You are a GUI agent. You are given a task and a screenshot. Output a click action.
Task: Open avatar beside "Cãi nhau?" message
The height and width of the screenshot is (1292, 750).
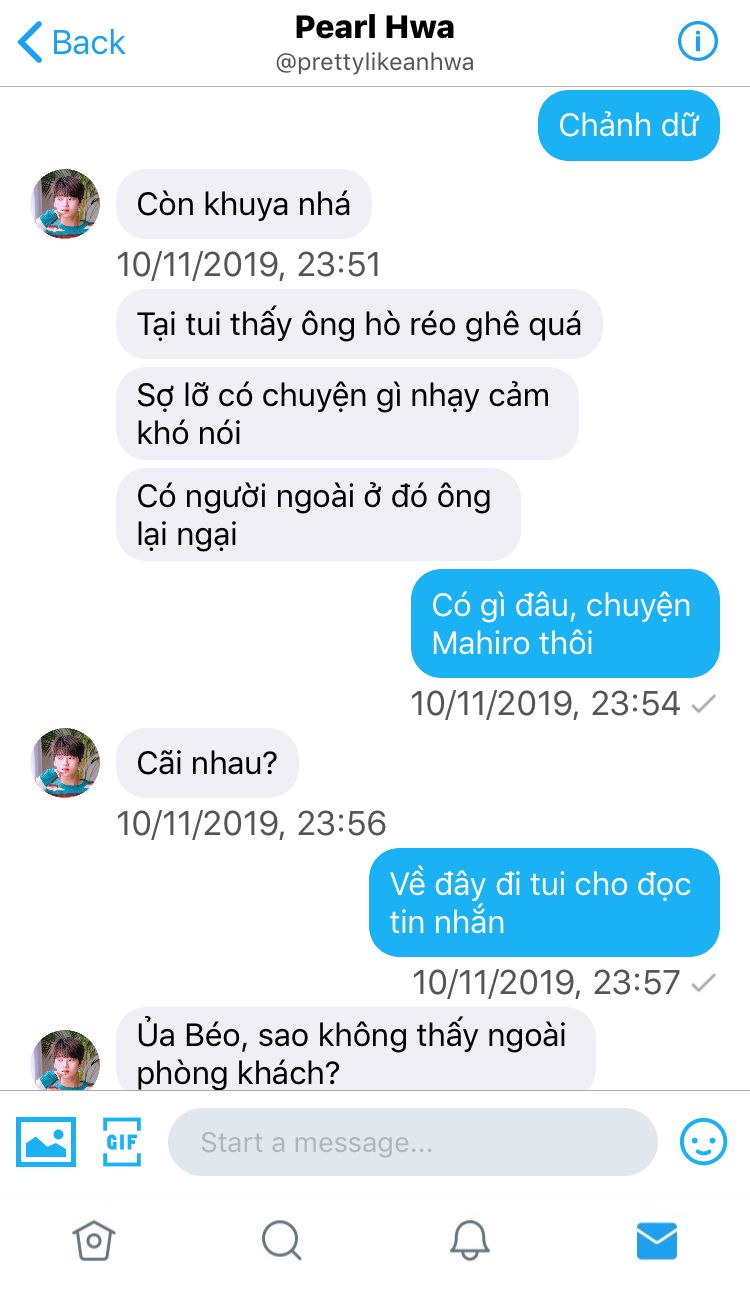[x=67, y=763]
